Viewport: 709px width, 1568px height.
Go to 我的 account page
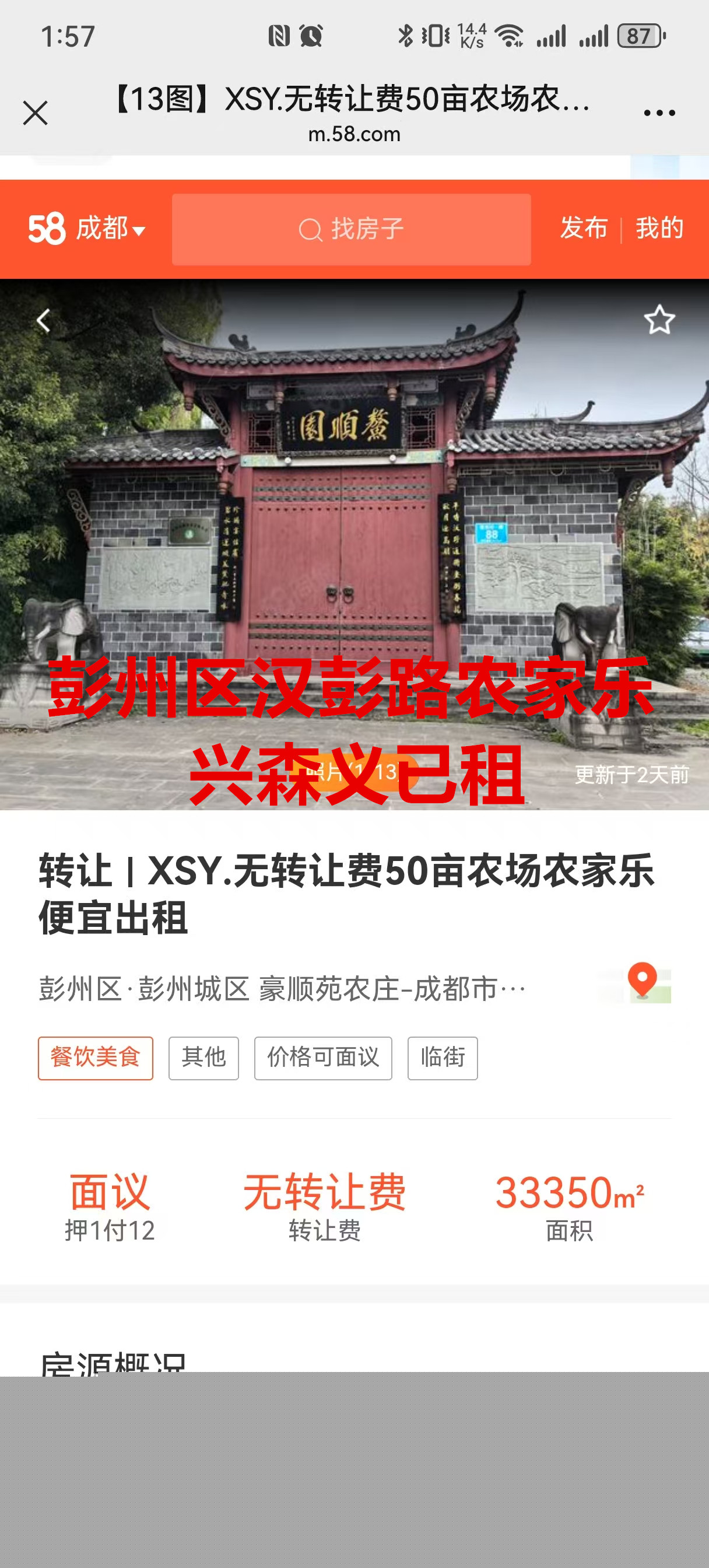point(659,228)
